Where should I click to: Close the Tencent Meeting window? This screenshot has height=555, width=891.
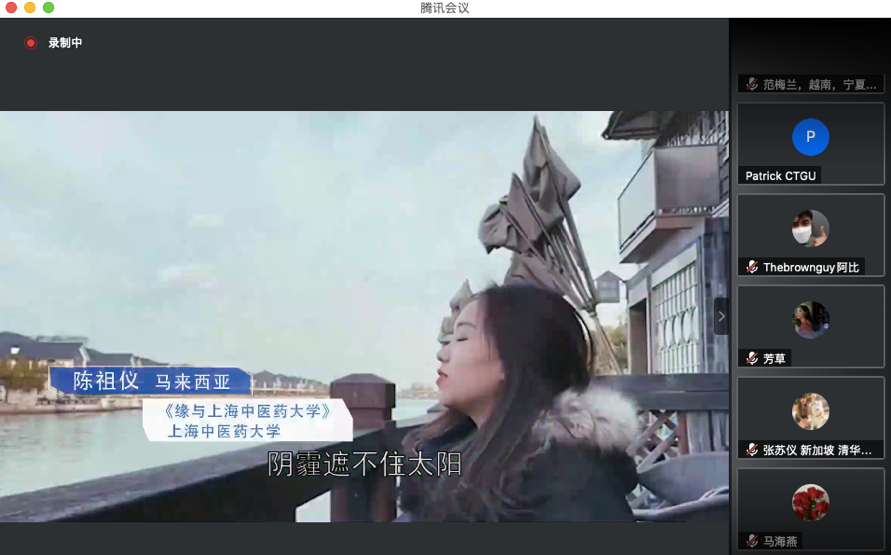coord(11,8)
